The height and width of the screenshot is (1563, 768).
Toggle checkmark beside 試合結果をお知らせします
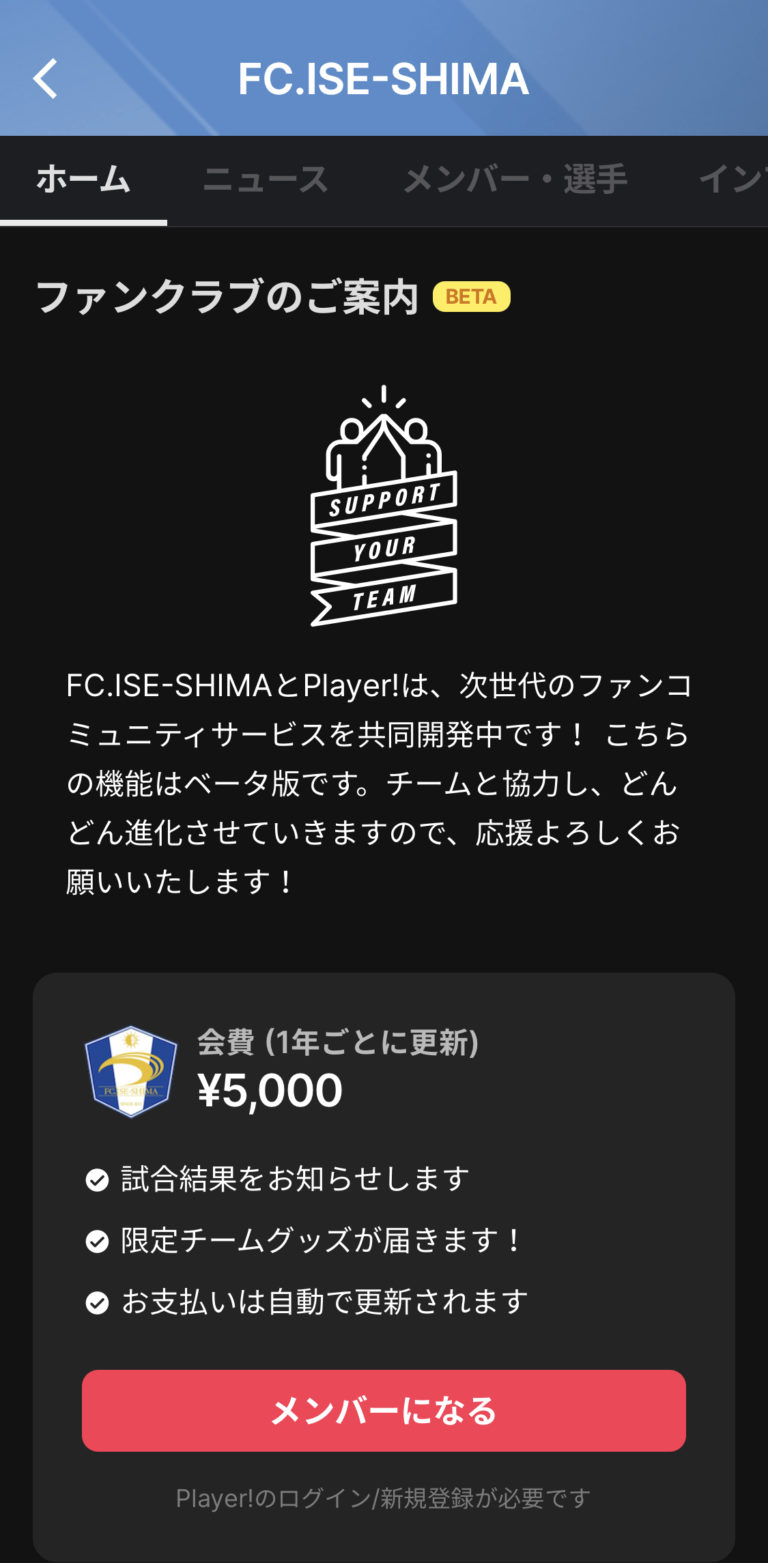click(x=96, y=1179)
